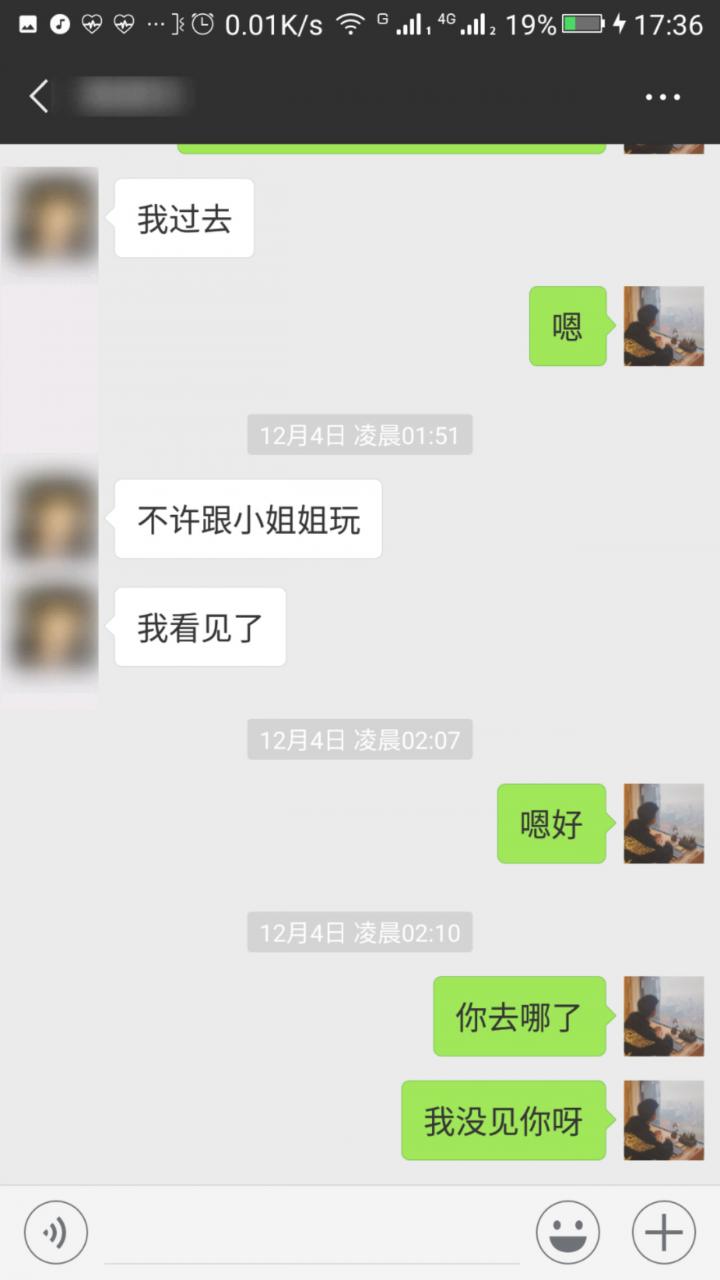Tap the green bubble "我没见你呀"
720x1280 pixels.
pos(503,1120)
